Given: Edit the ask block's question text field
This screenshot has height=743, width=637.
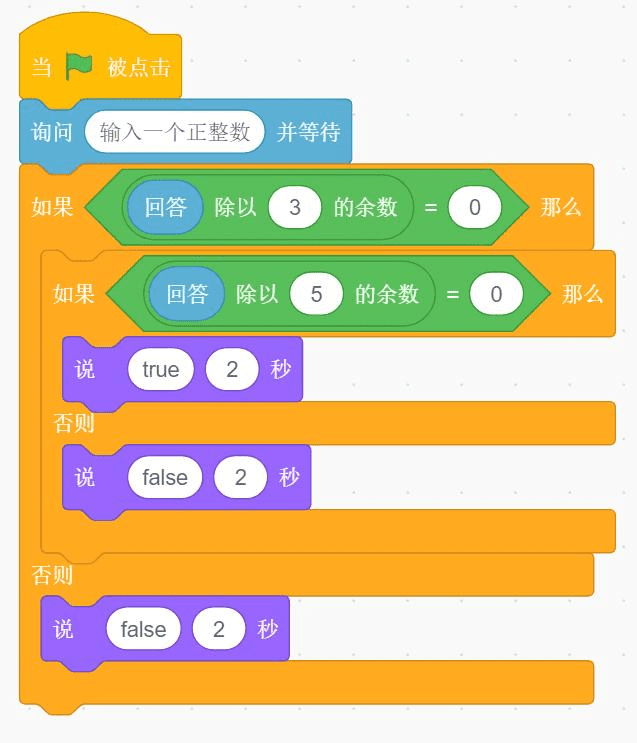Looking at the screenshot, I should tap(174, 132).
